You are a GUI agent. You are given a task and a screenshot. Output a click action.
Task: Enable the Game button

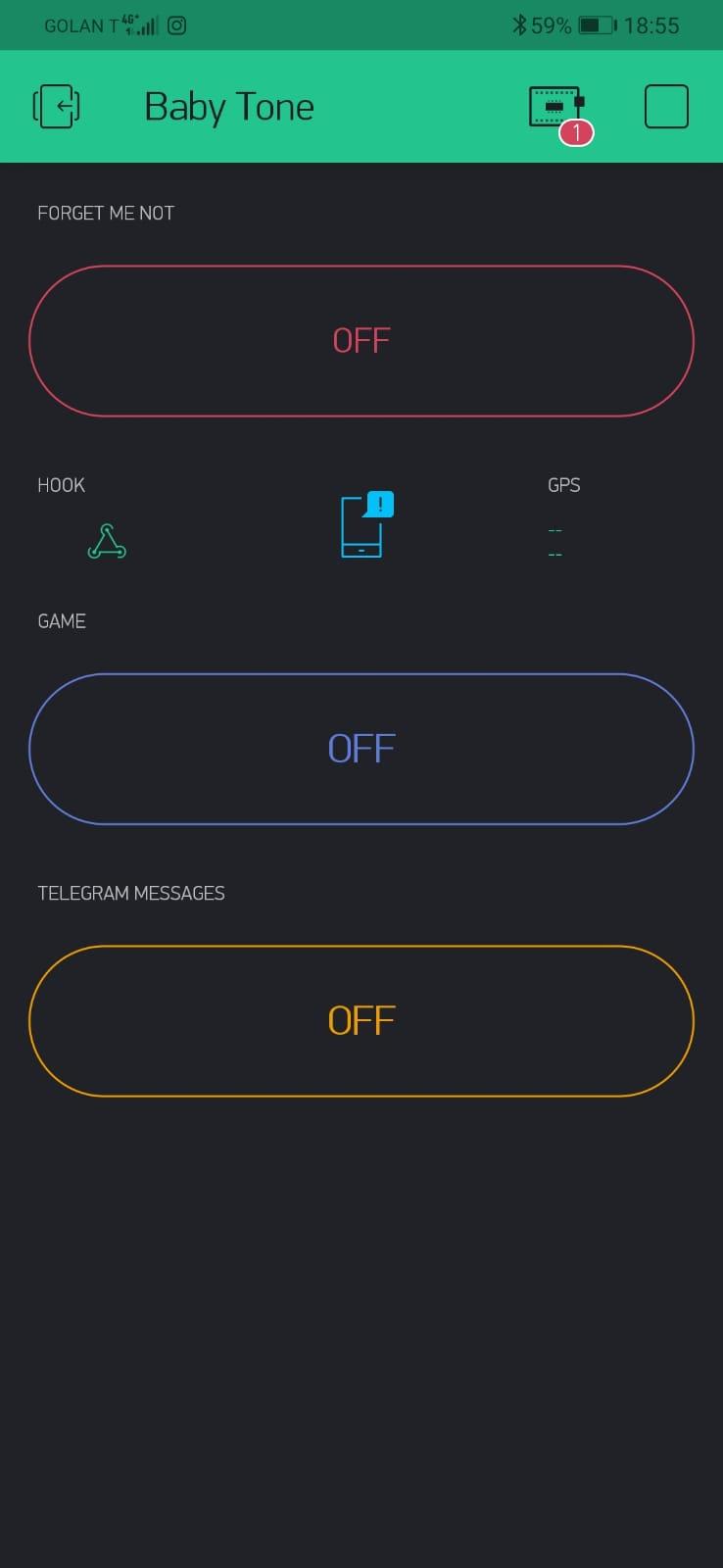pyautogui.click(x=361, y=749)
